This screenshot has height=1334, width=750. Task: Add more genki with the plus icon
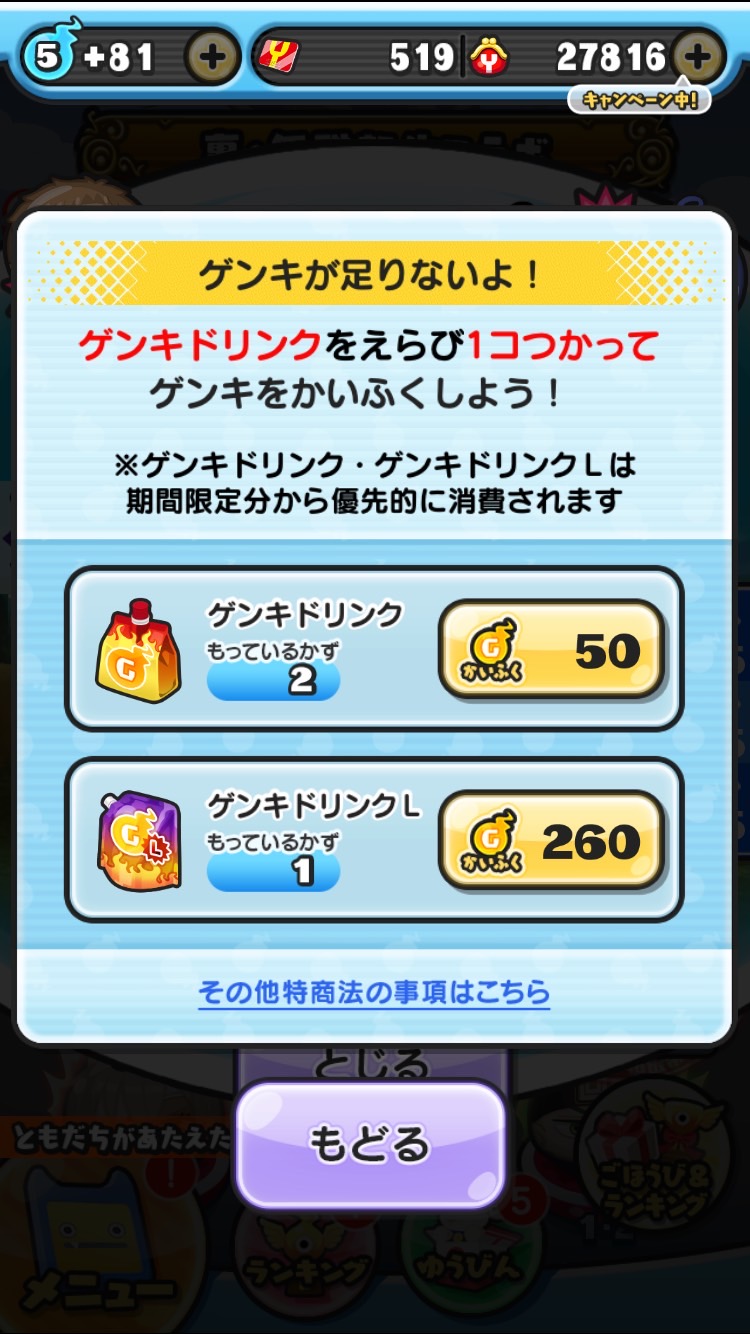(212, 57)
